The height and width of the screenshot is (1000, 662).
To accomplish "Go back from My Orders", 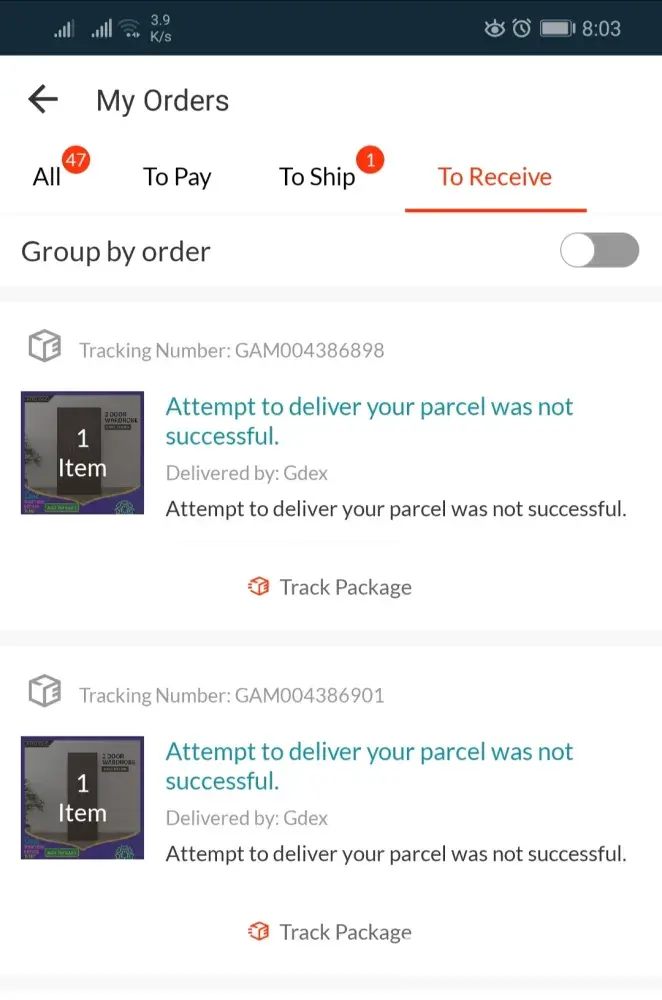I will [x=43, y=100].
